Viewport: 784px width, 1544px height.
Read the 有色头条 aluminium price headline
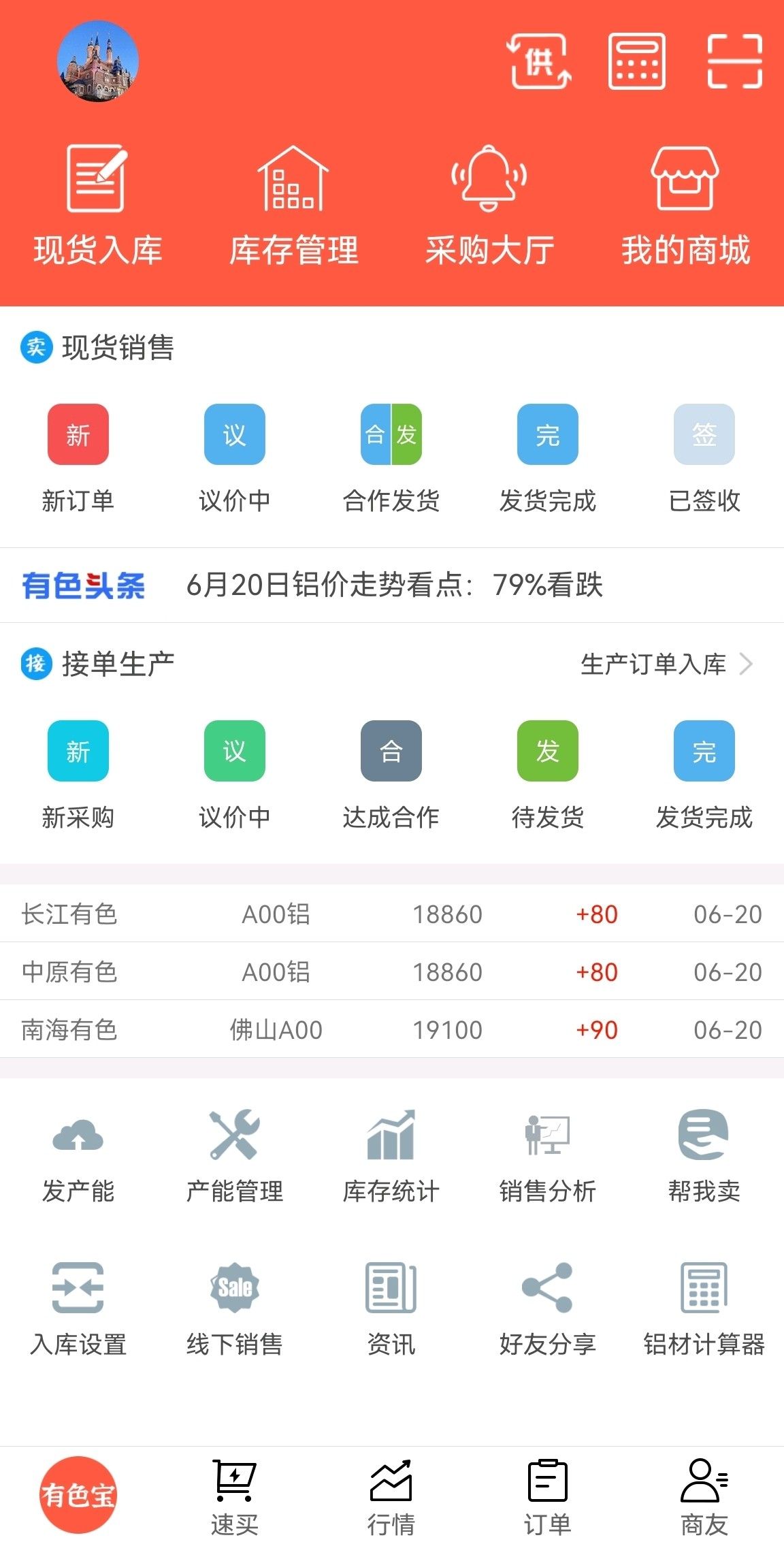[x=395, y=585]
